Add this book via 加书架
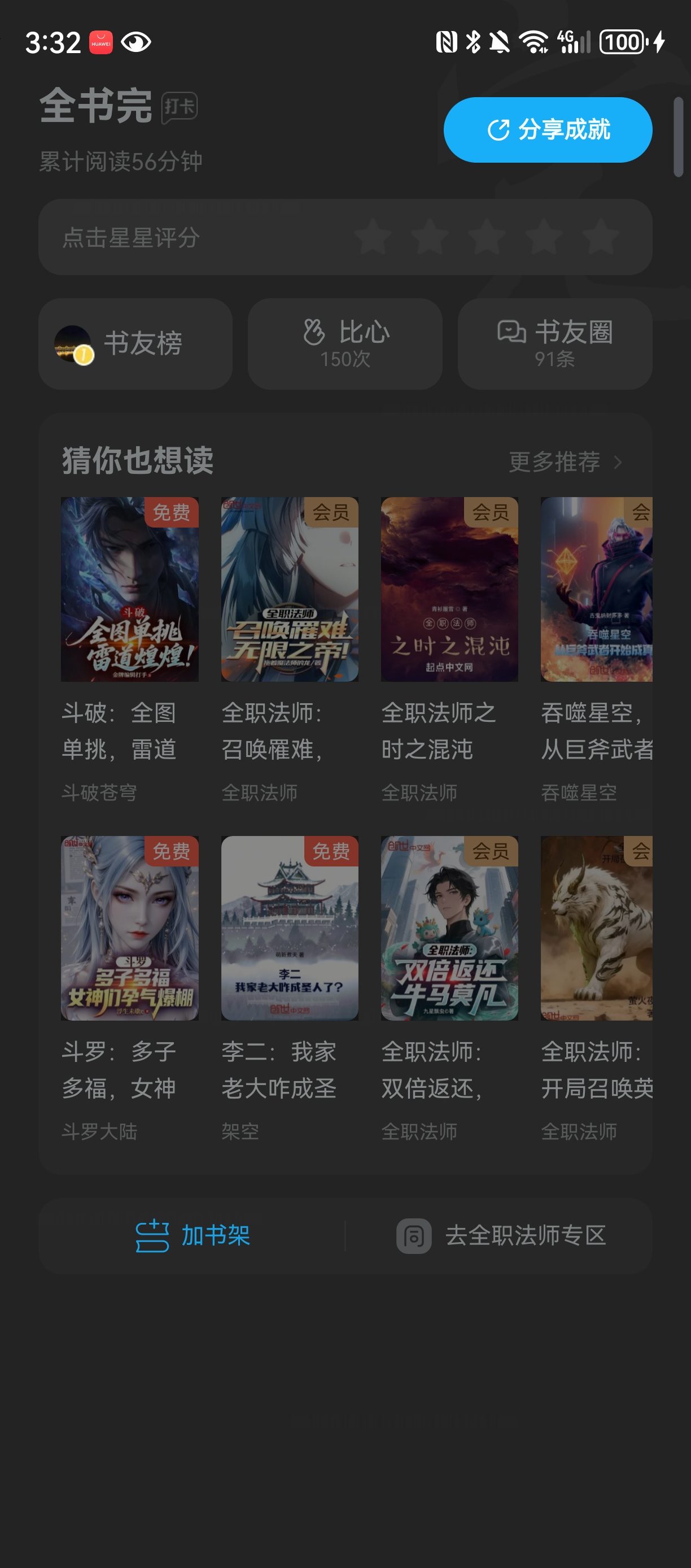Viewport: 691px width, 1568px height. tap(192, 1236)
